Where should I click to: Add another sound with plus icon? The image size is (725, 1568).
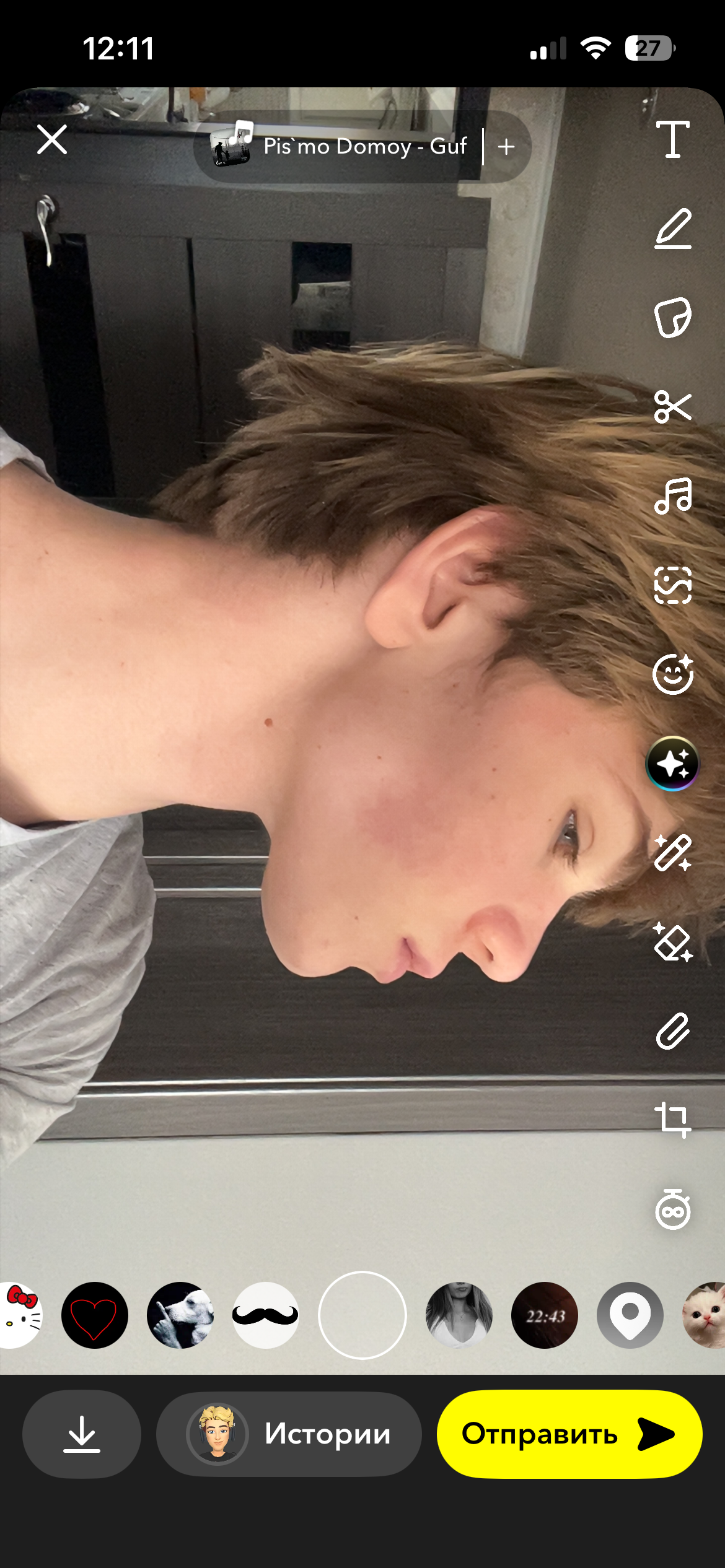(506, 147)
